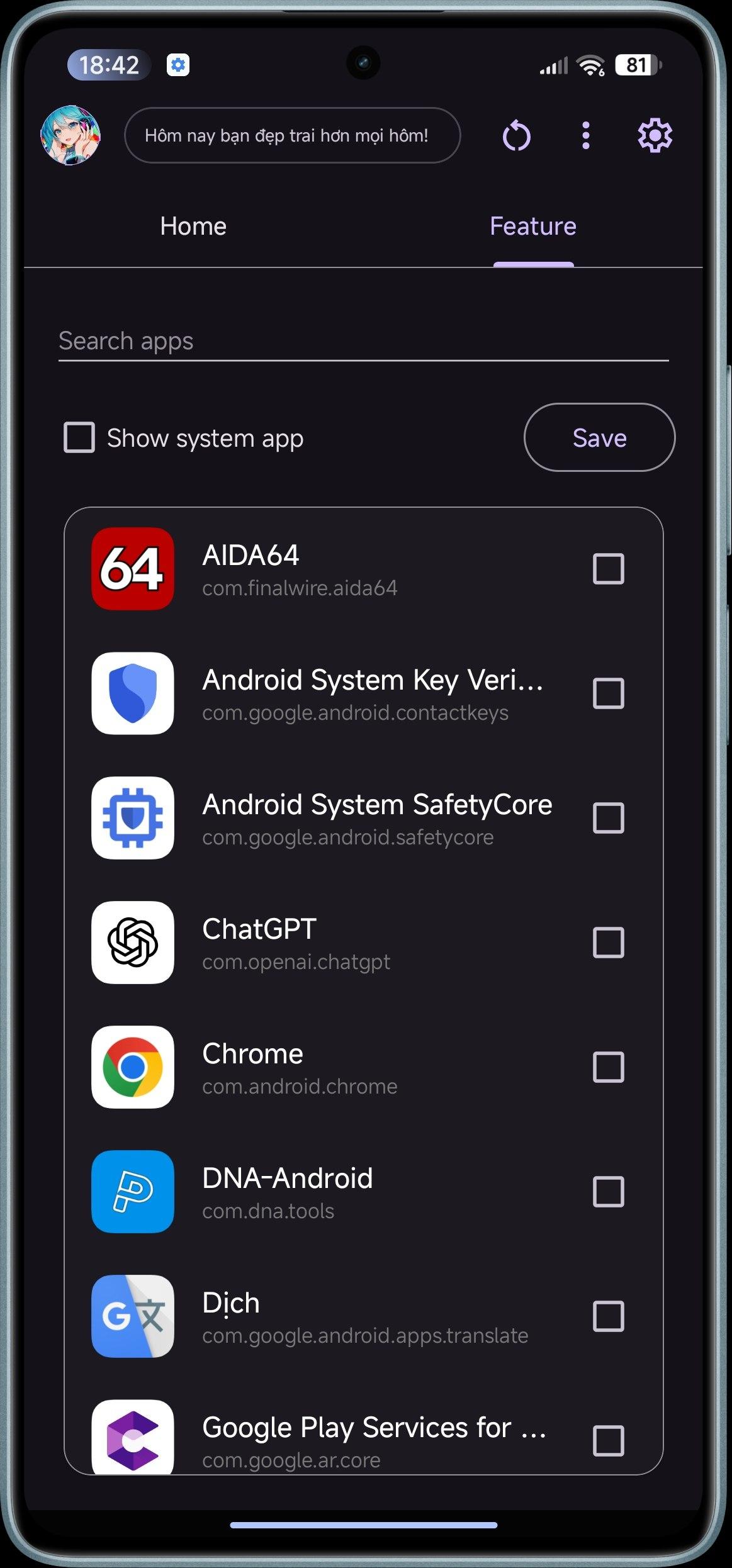The image size is (732, 1568).
Task: Save the selected apps
Action: click(599, 437)
